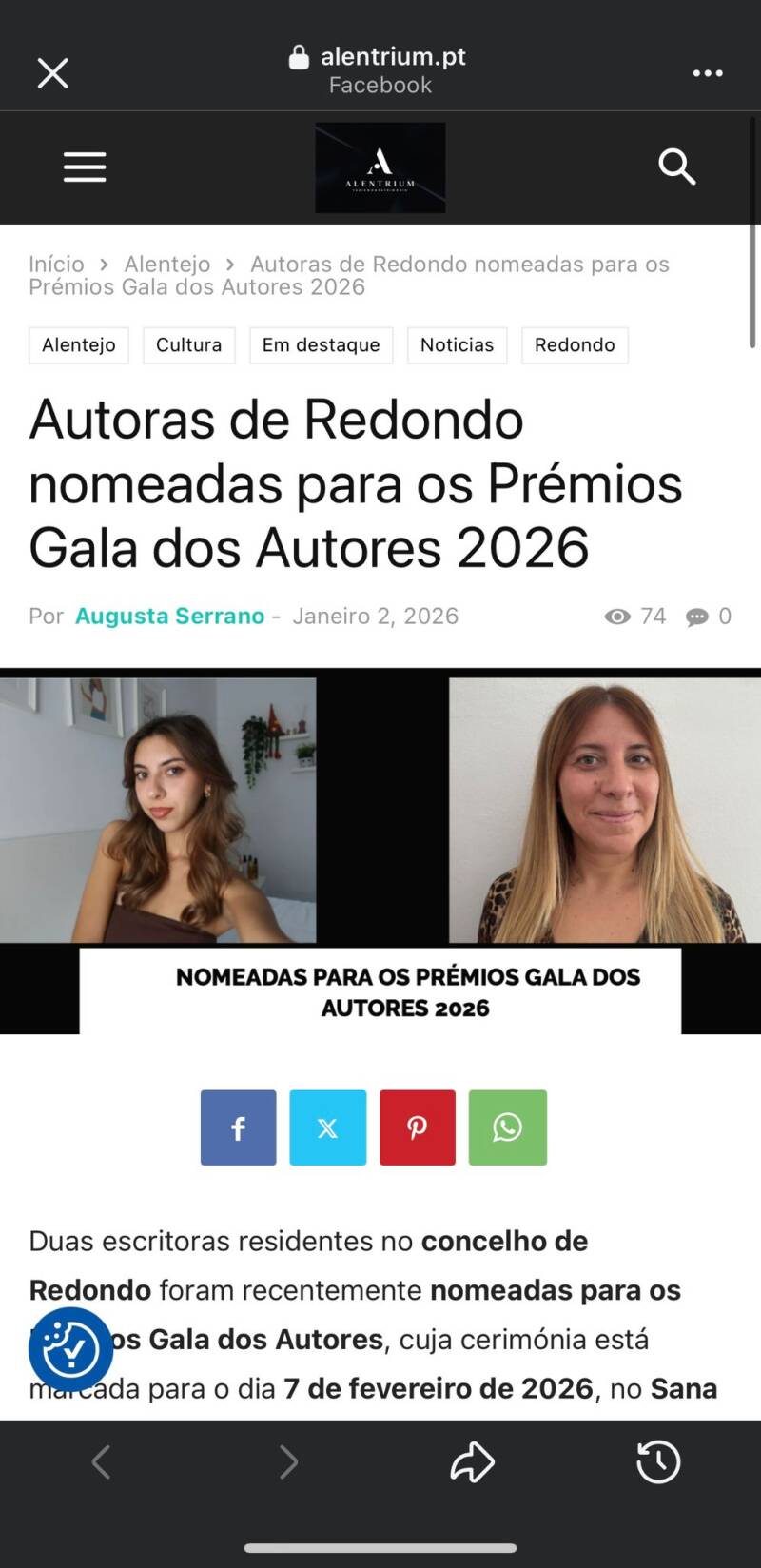Open the Alentejo breadcrumb link

pyautogui.click(x=167, y=264)
